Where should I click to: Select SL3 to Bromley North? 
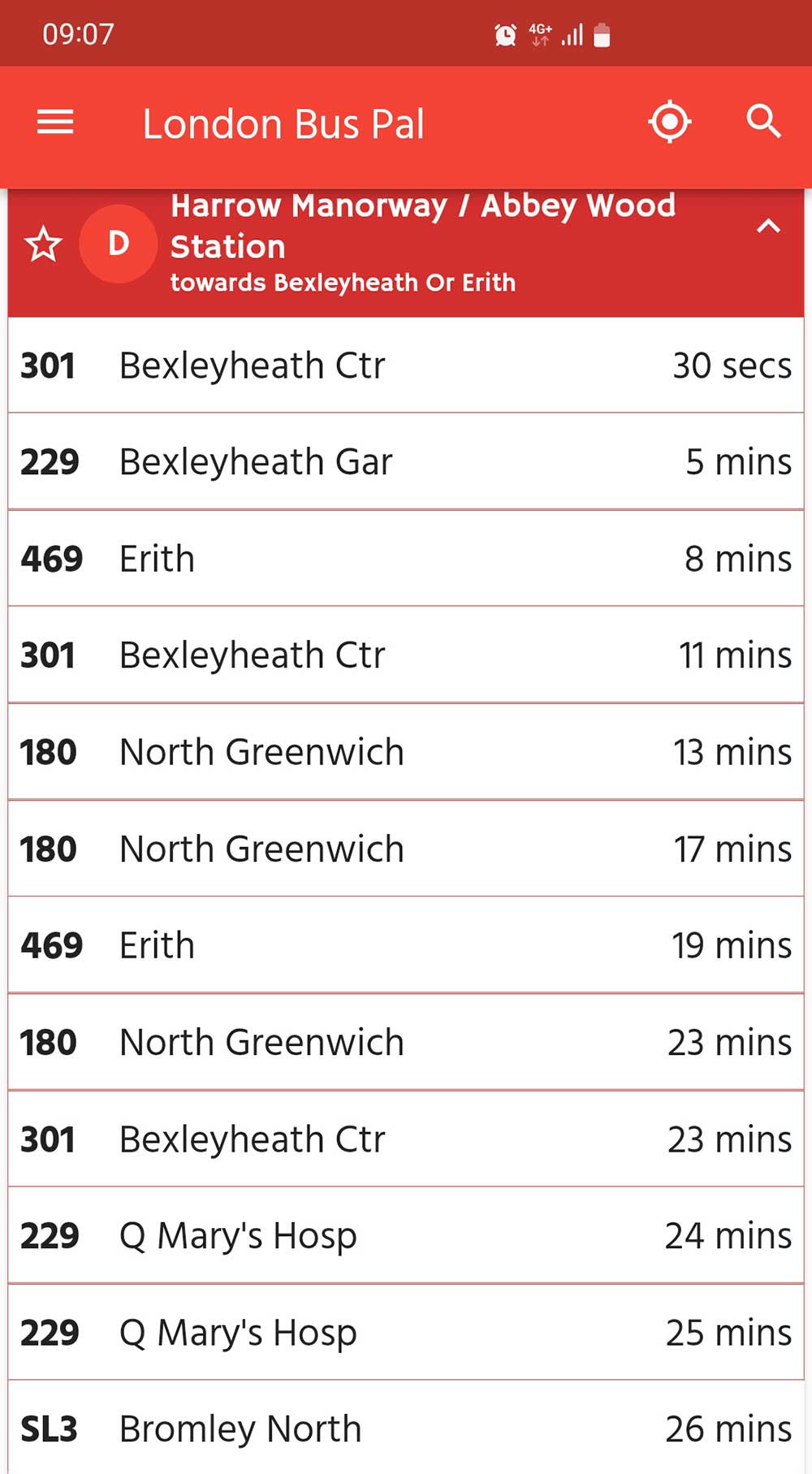click(406, 1429)
